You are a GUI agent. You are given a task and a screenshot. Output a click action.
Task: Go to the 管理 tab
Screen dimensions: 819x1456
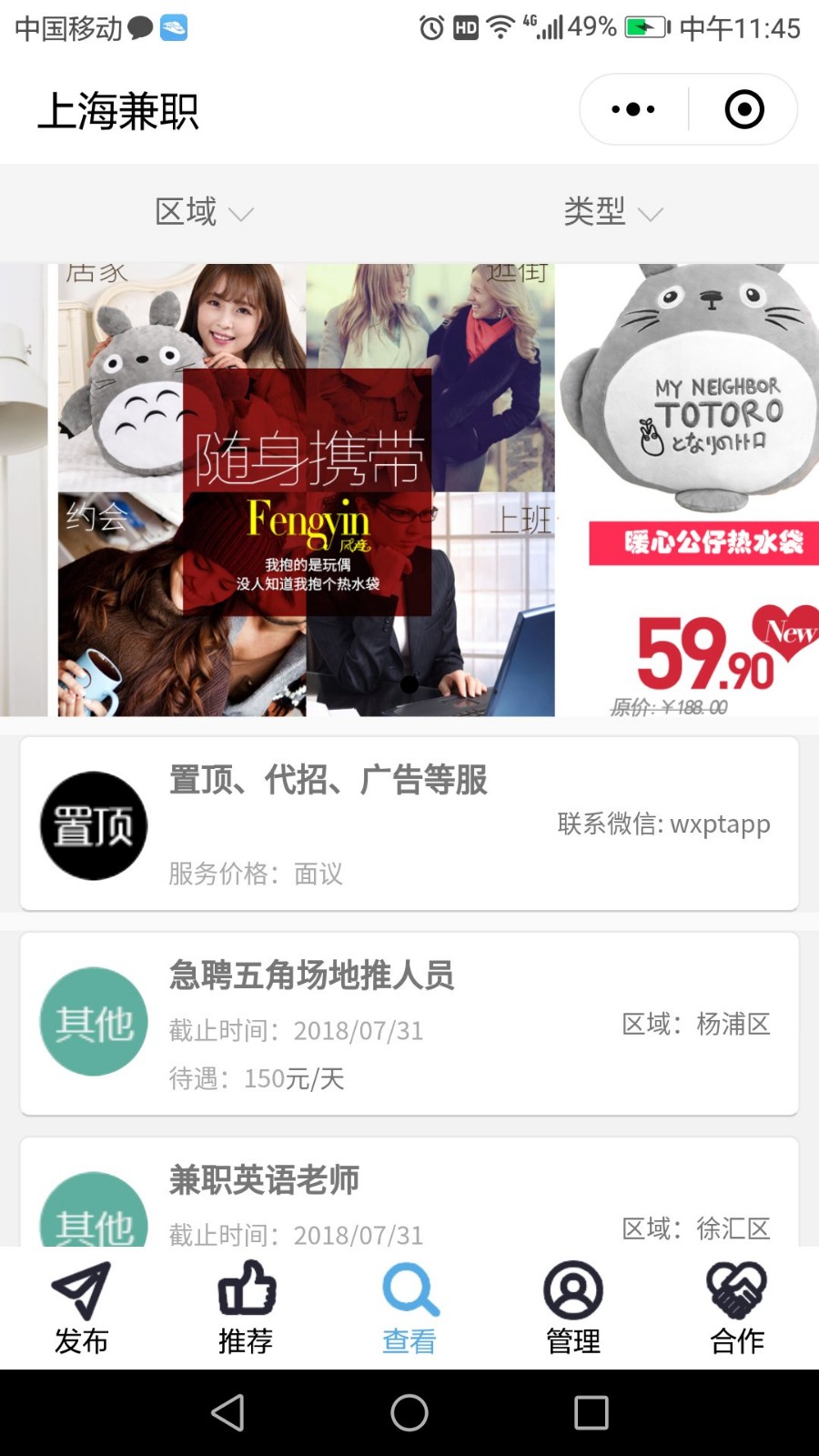(573, 1308)
